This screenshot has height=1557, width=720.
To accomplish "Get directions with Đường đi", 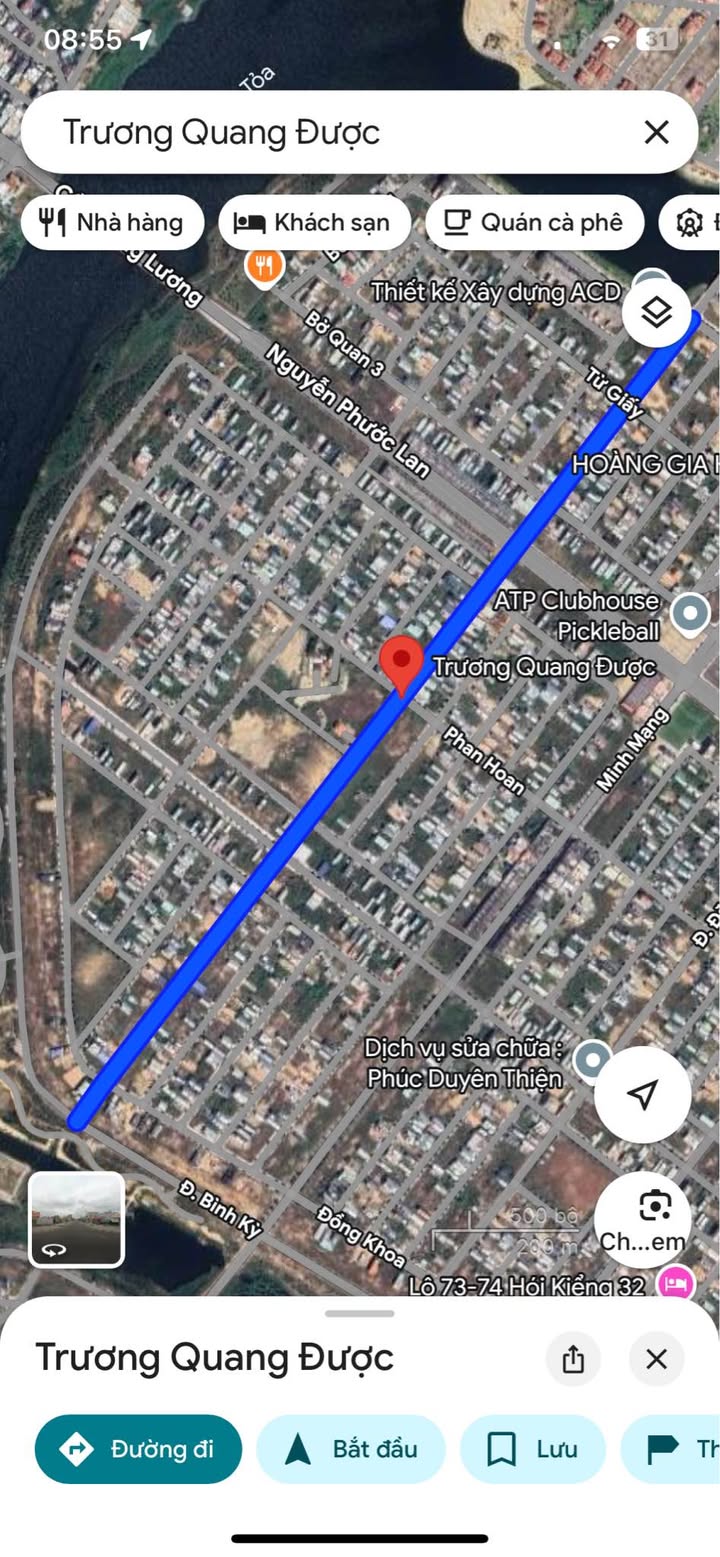I will (138, 1449).
